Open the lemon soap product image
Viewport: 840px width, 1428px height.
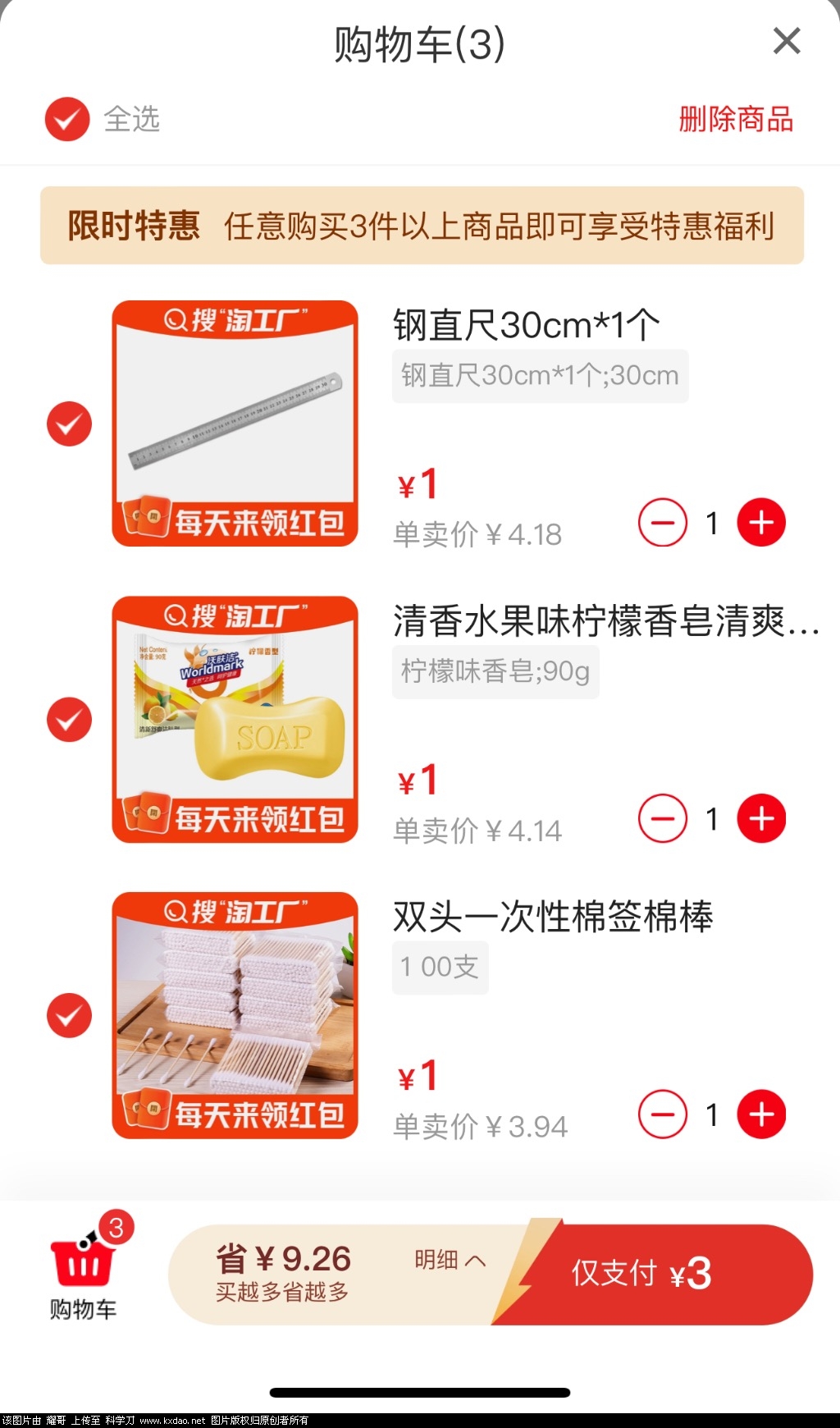point(235,720)
